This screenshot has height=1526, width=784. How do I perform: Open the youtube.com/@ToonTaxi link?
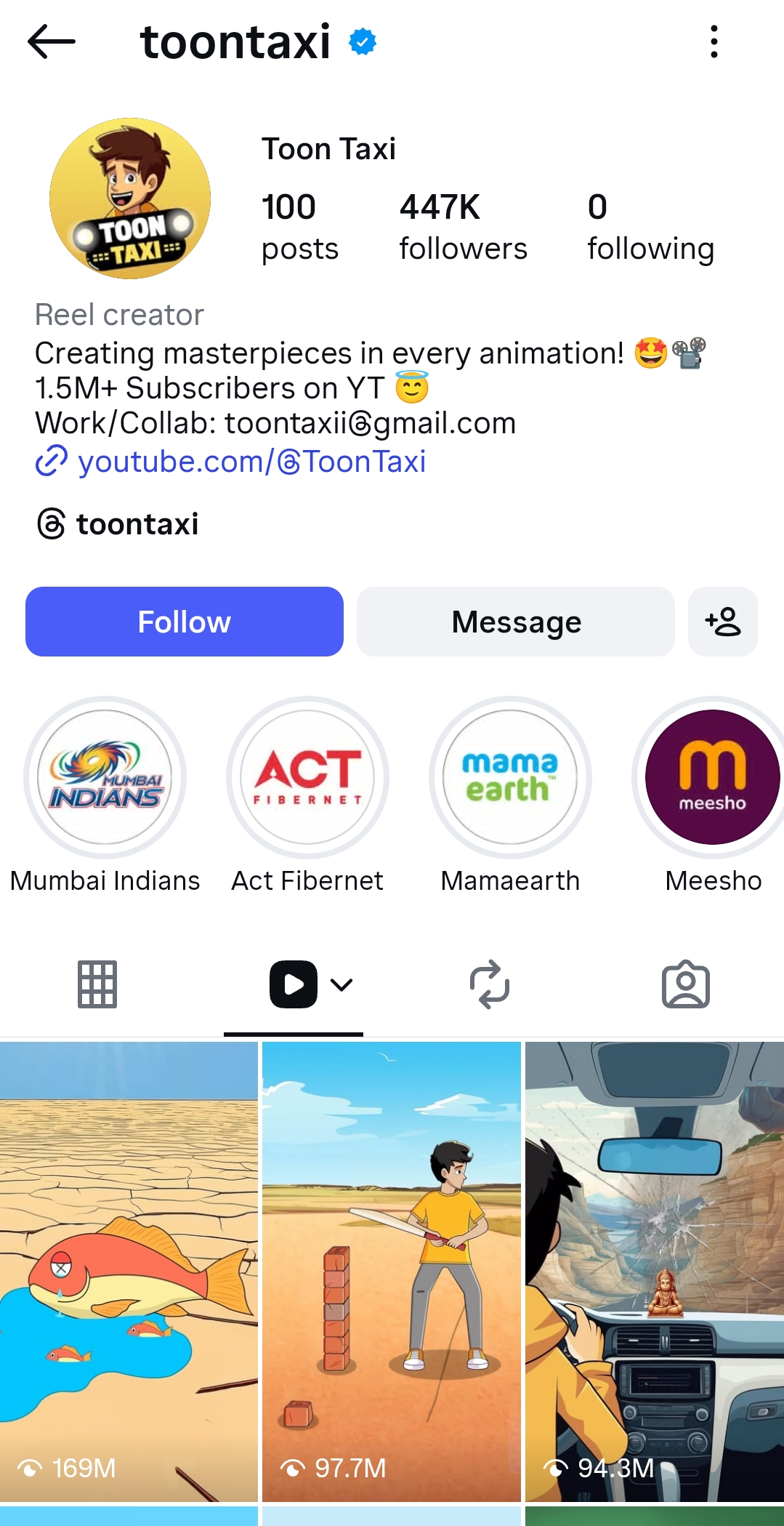click(251, 462)
